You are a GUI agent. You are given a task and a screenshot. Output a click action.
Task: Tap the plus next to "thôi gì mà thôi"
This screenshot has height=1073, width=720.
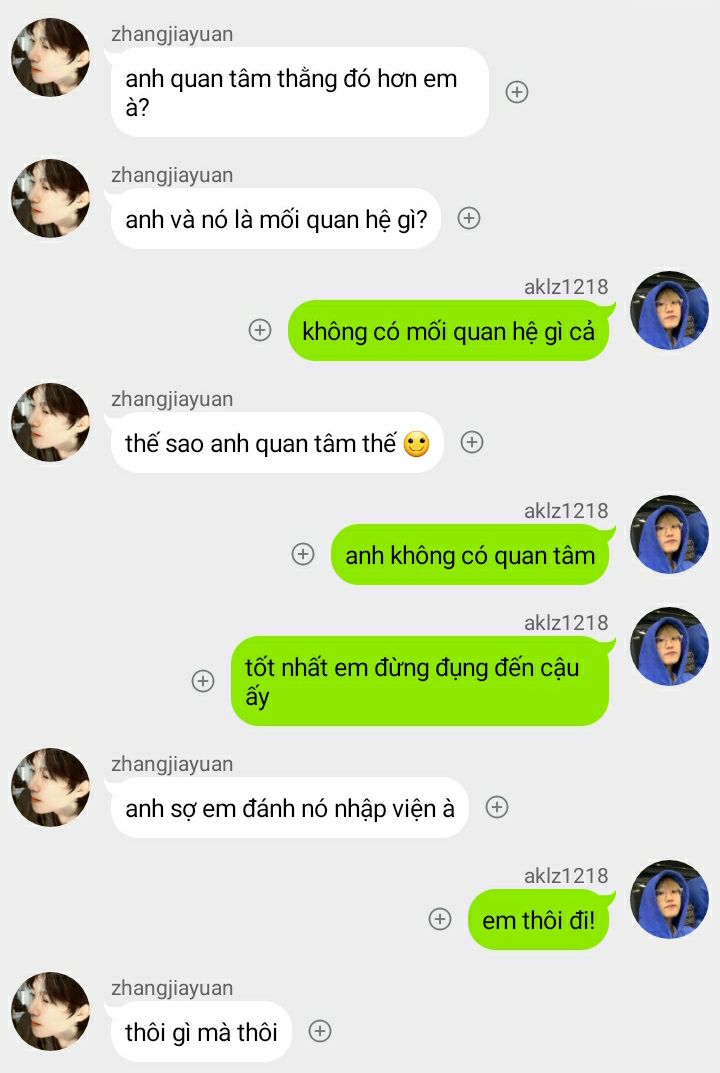pyautogui.click(x=320, y=1031)
